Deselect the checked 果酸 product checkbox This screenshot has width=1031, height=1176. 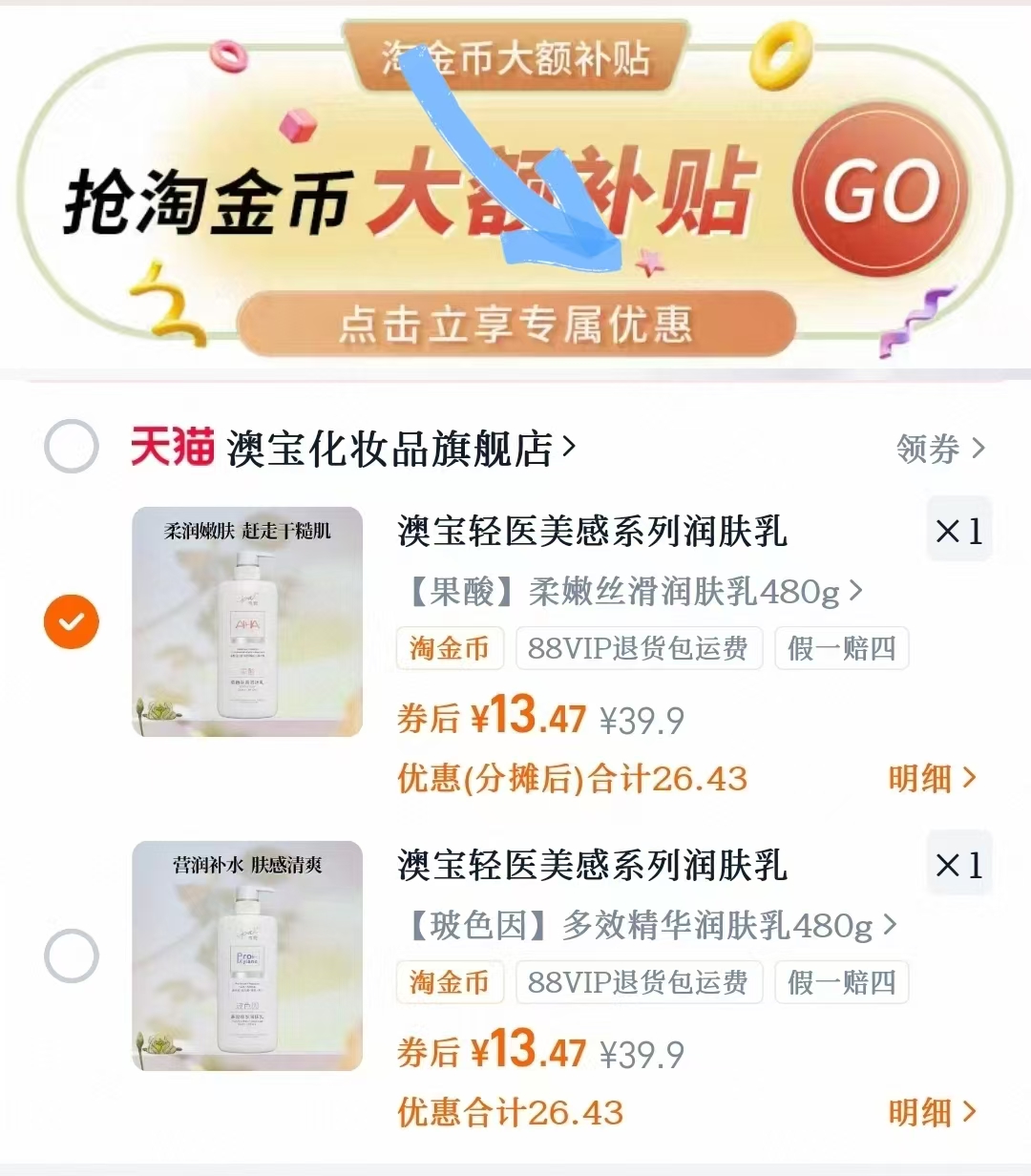(71, 621)
